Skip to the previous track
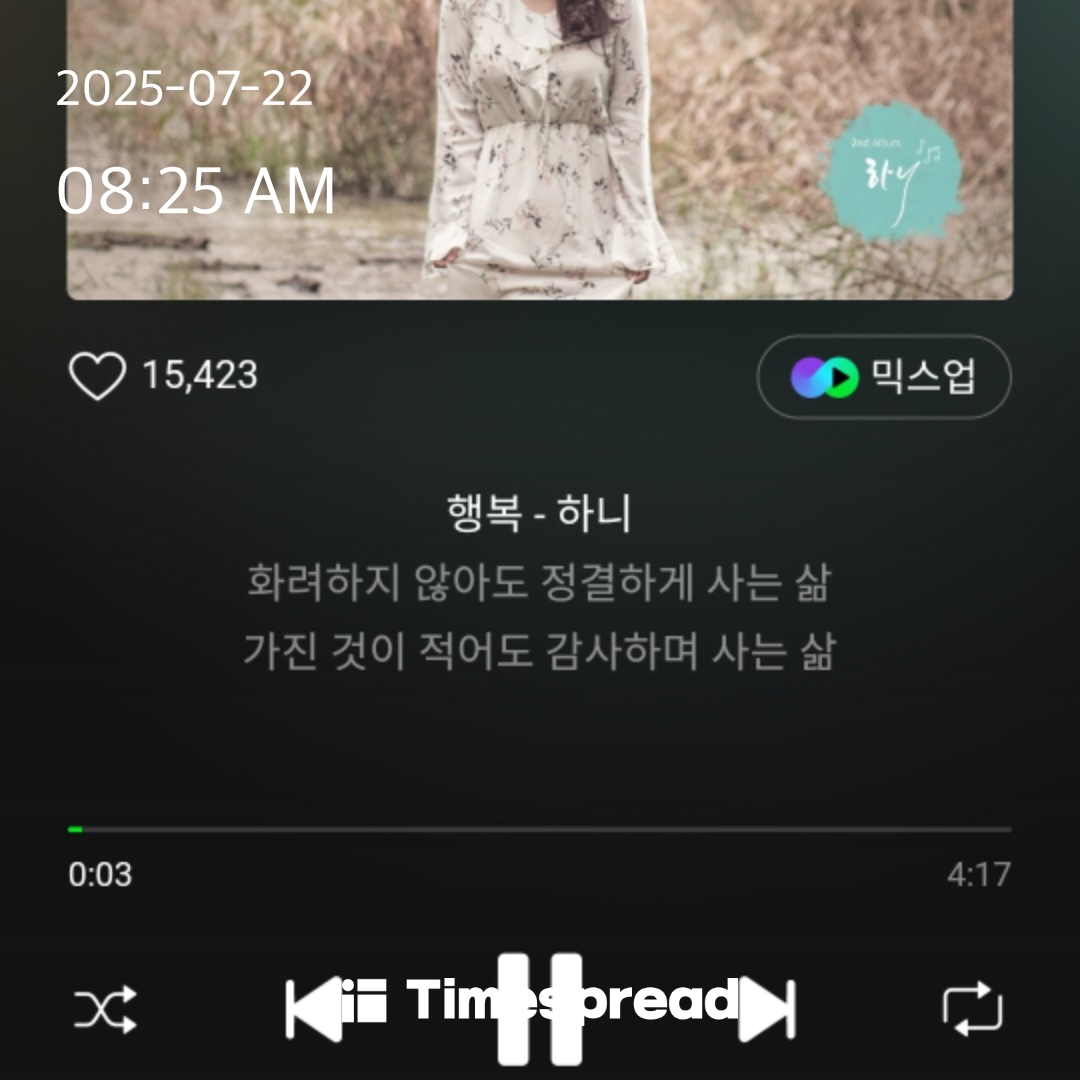This screenshot has height=1080, width=1080. (312, 1009)
